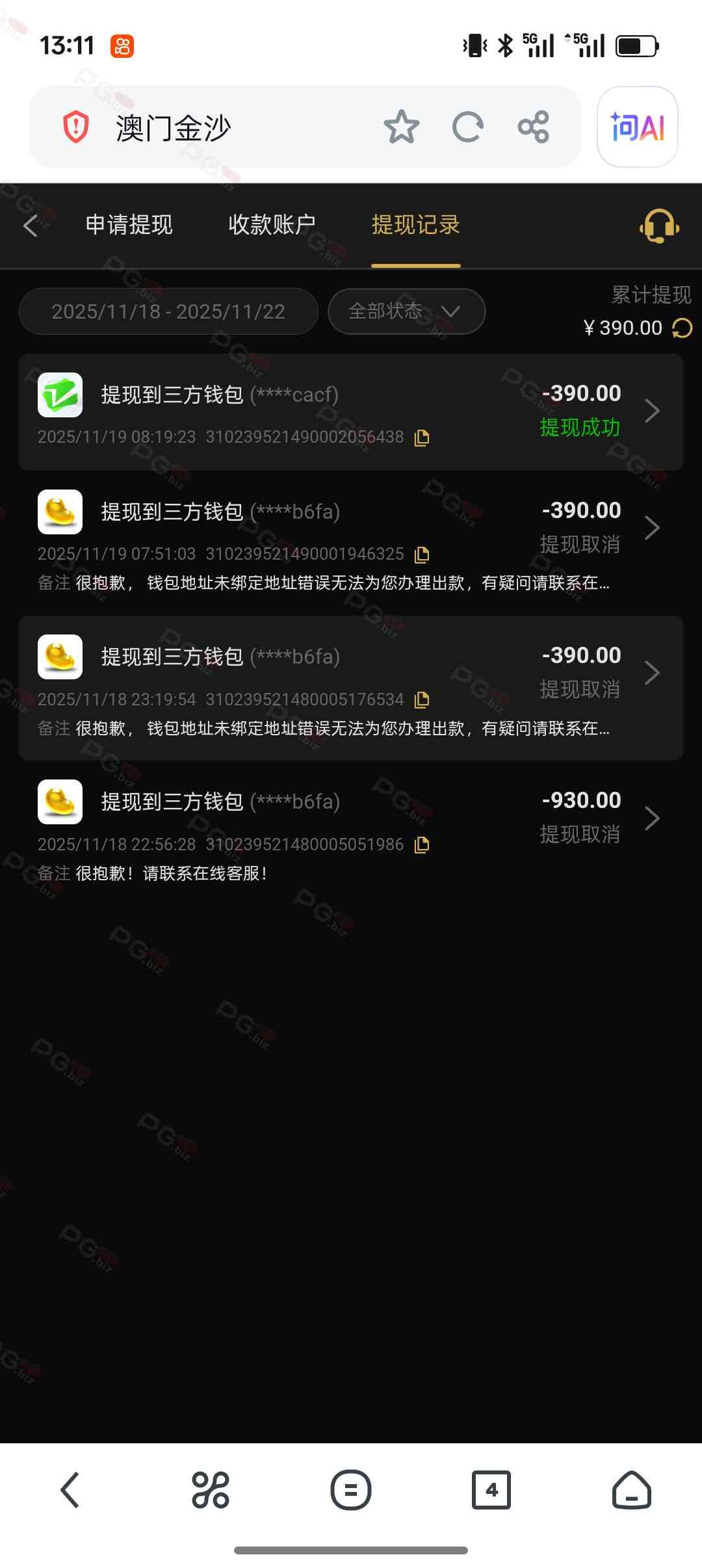Open the browser tab switcher showing 4
This screenshot has width=702, height=1568.
coord(491,1489)
